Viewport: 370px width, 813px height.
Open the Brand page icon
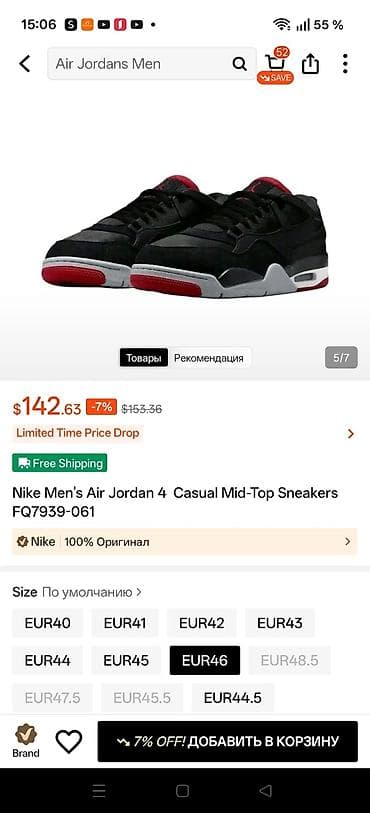(26, 741)
